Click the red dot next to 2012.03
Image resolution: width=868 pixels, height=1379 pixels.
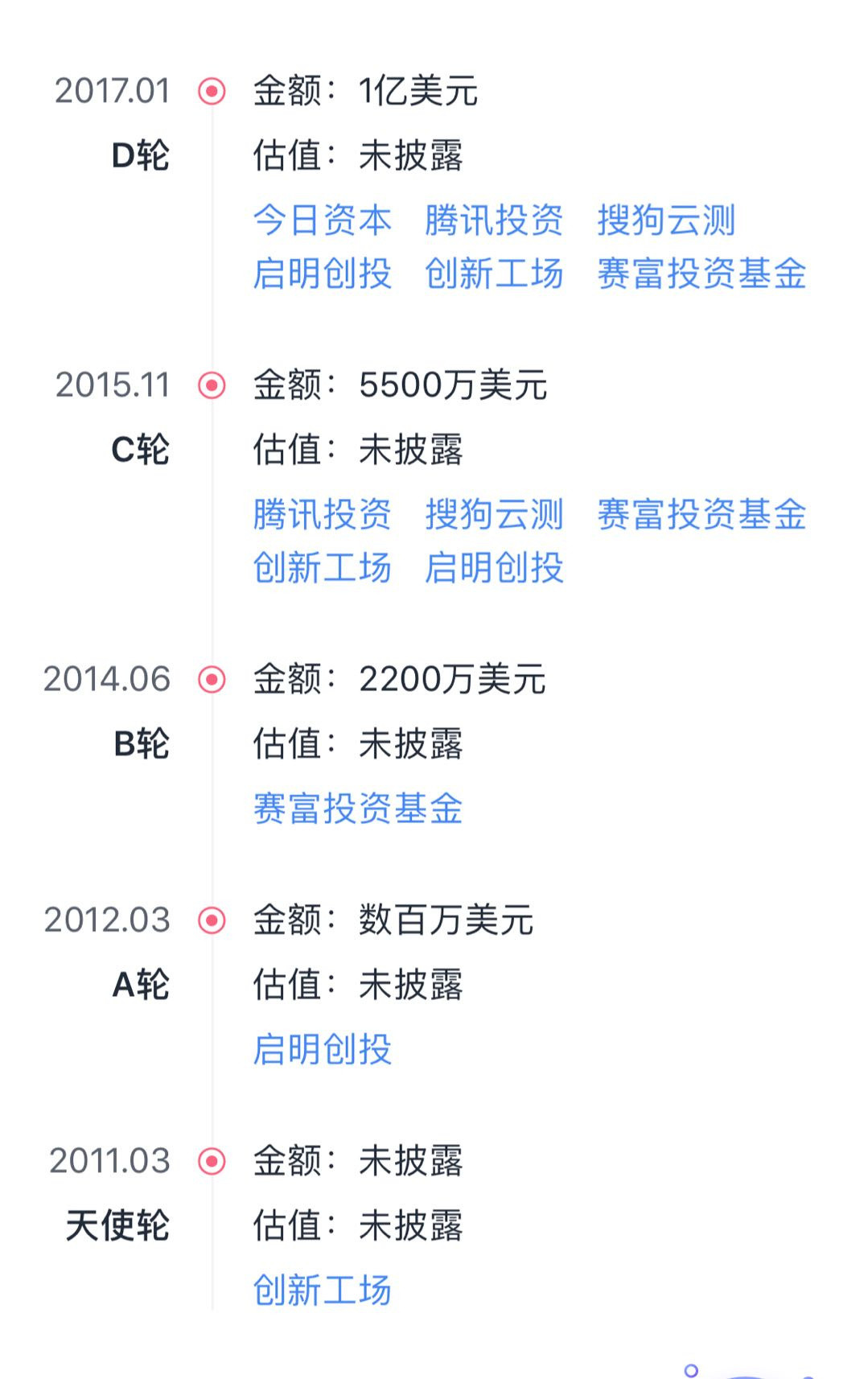coord(211,920)
